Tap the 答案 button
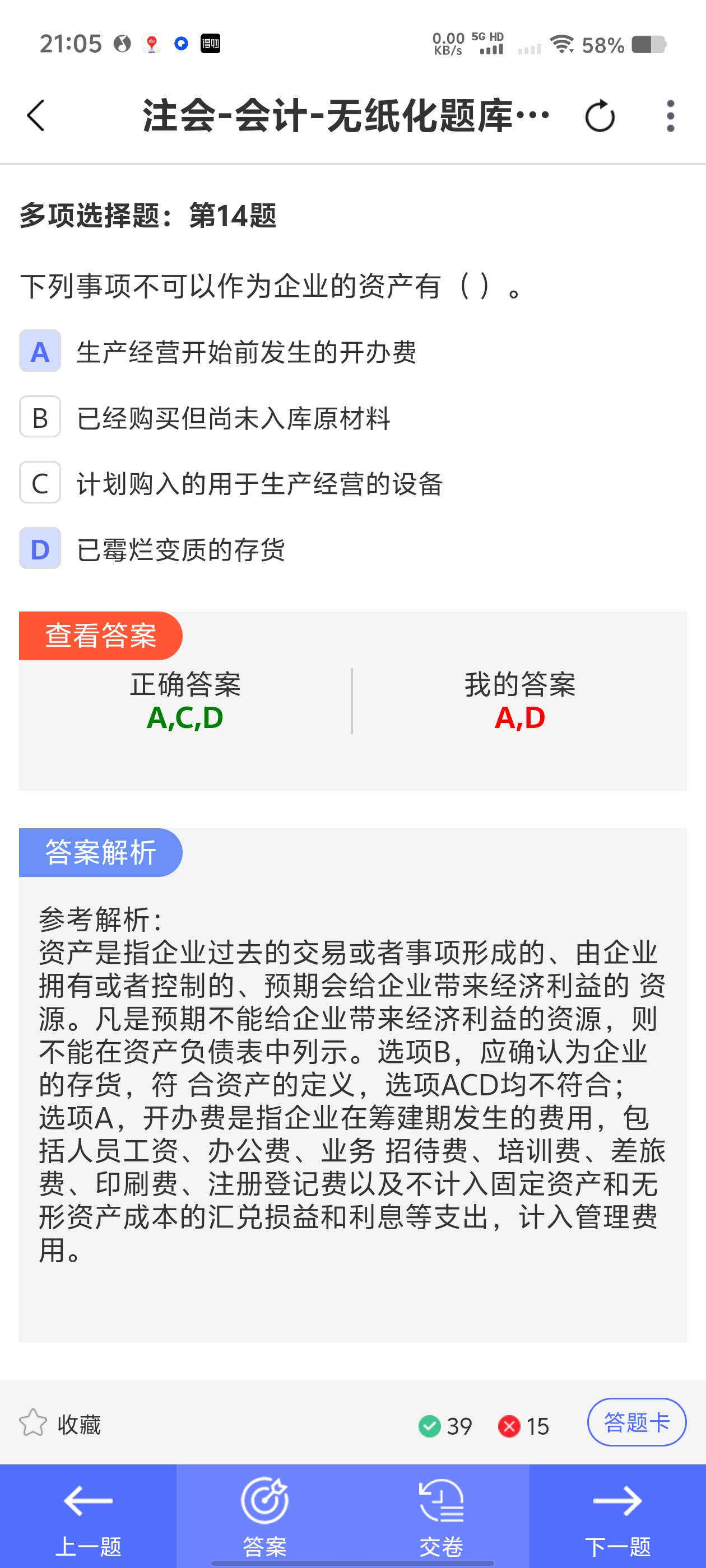This screenshot has height=1568, width=706. click(x=265, y=1516)
